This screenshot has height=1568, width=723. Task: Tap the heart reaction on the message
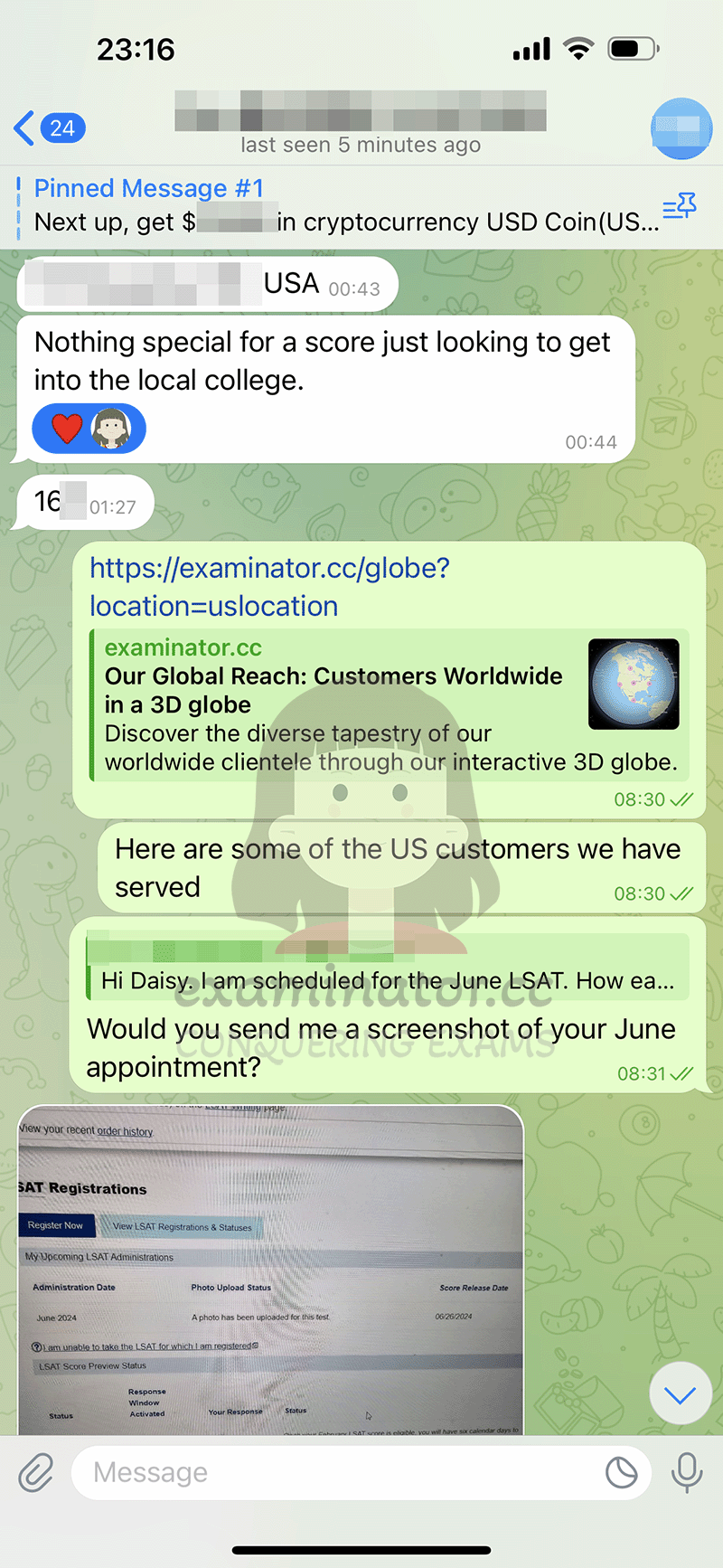point(68,428)
